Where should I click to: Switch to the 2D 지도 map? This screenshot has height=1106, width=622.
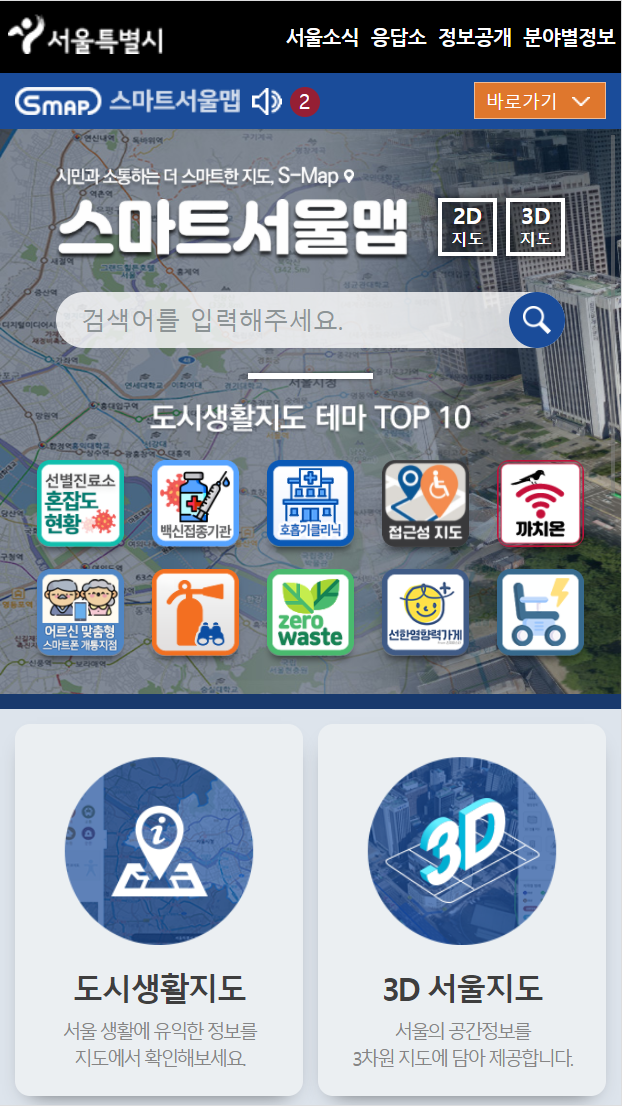(x=468, y=226)
